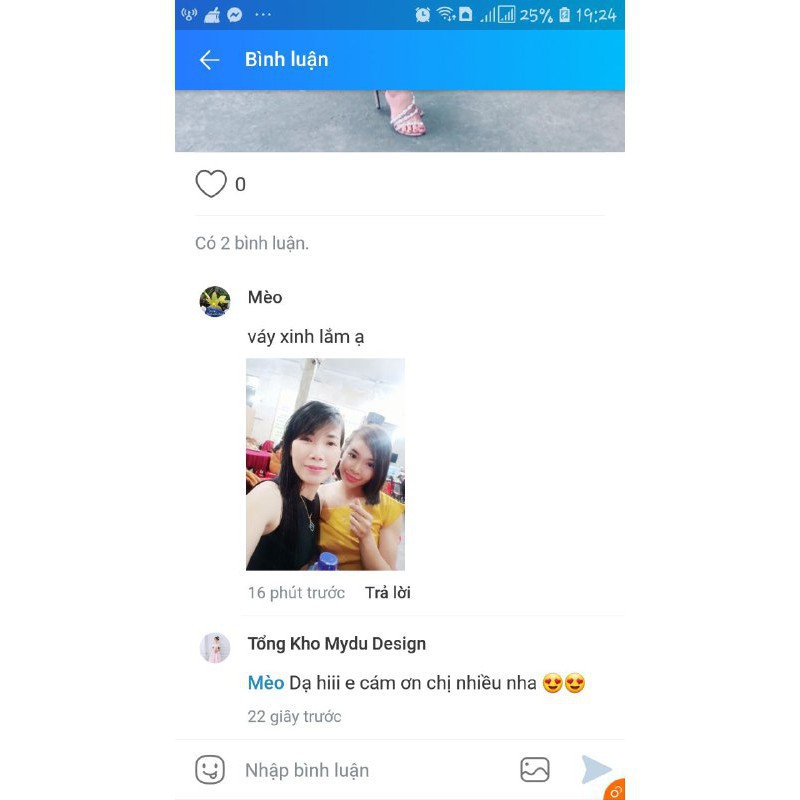
Task: Go back from Bình luận screen
Action: [x=209, y=60]
